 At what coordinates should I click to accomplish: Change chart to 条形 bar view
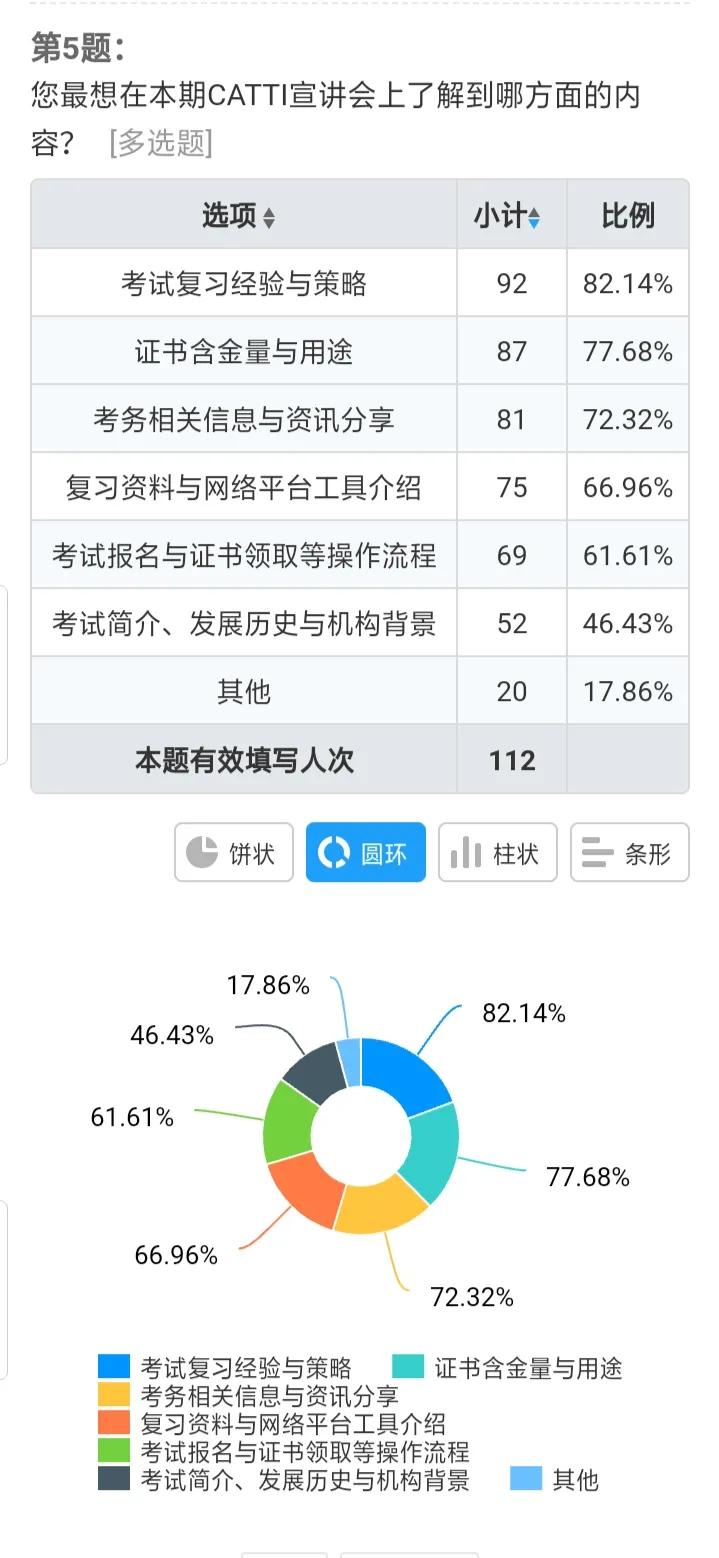[x=630, y=852]
